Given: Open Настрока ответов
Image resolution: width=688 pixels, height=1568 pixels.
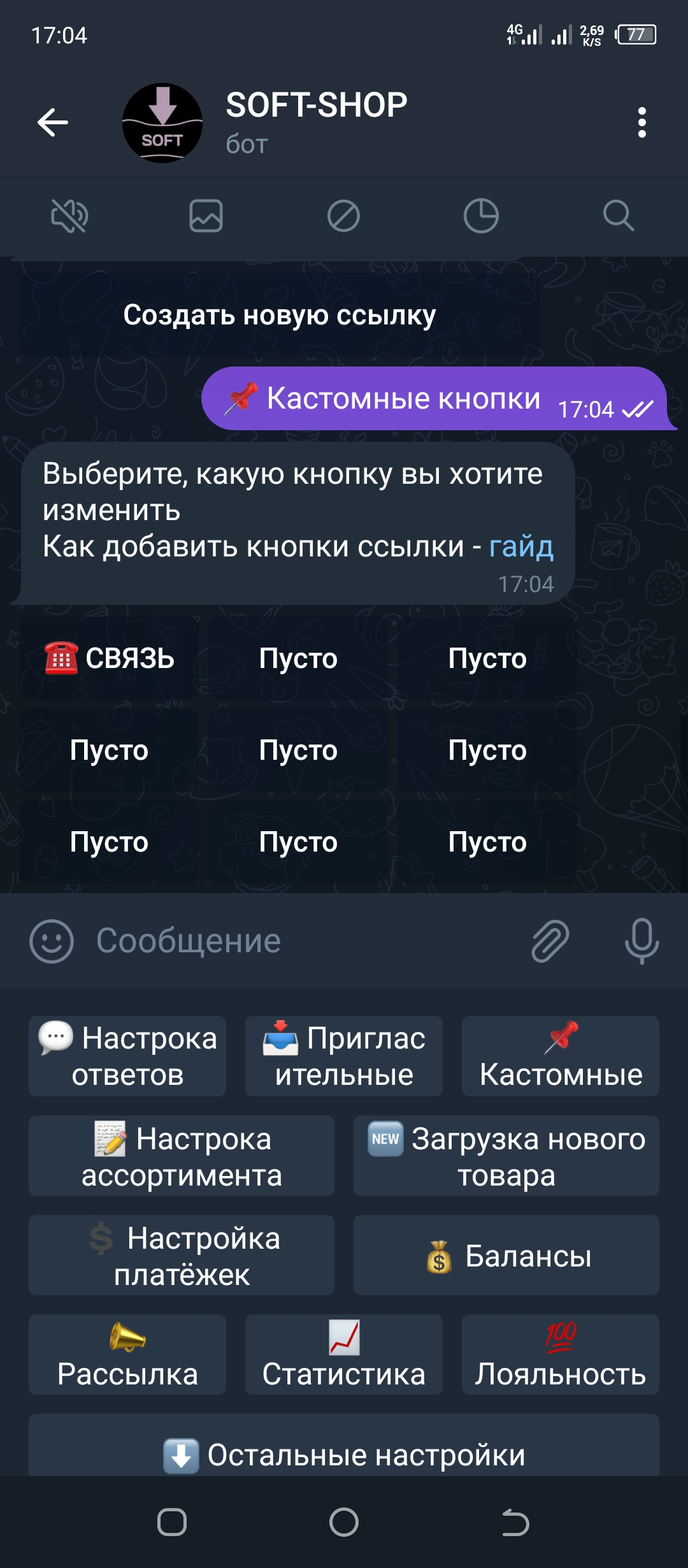Looking at the screenshot, I should 127,1056.
